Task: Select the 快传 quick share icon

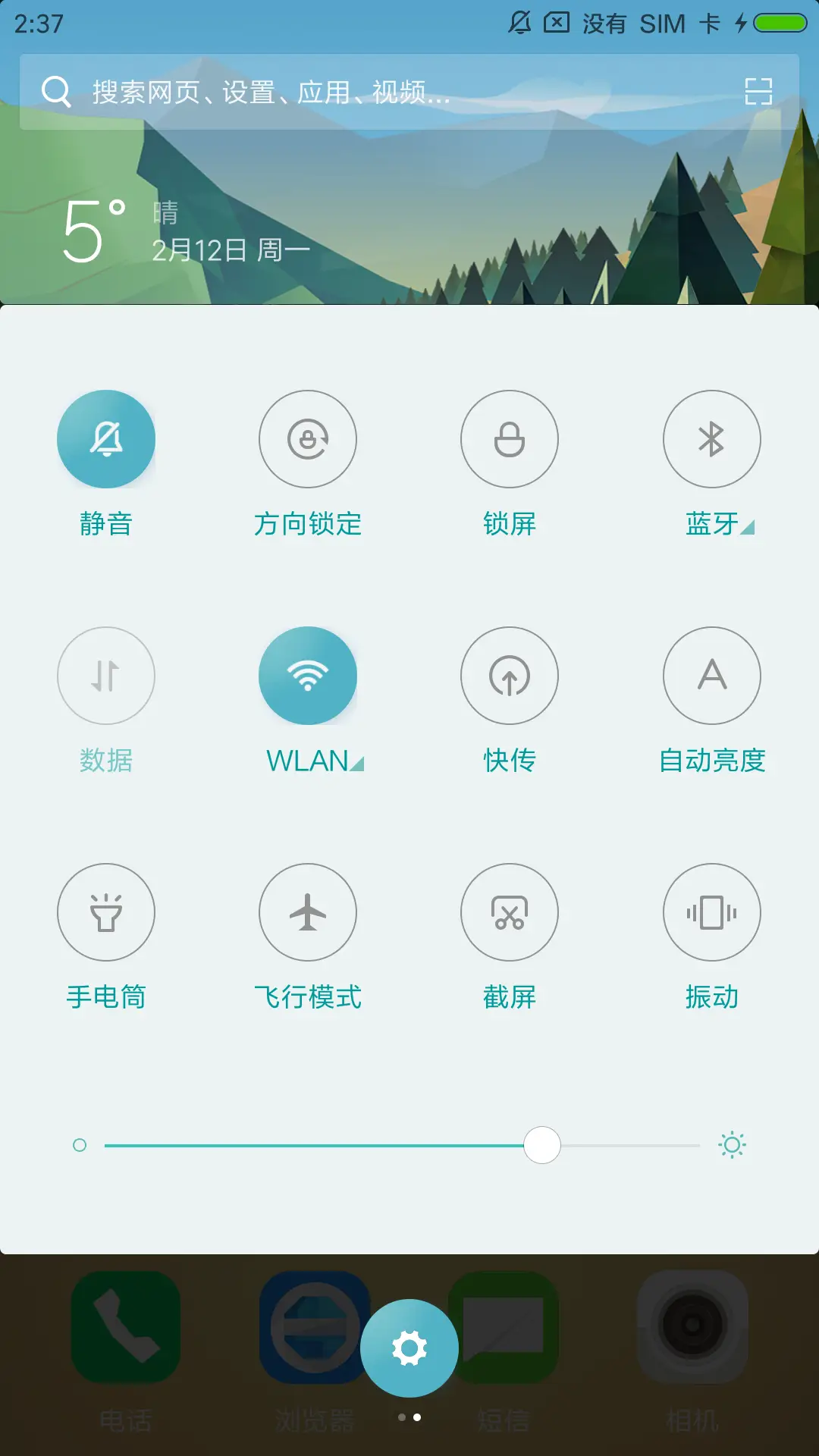Action: [x=510, y=676]
